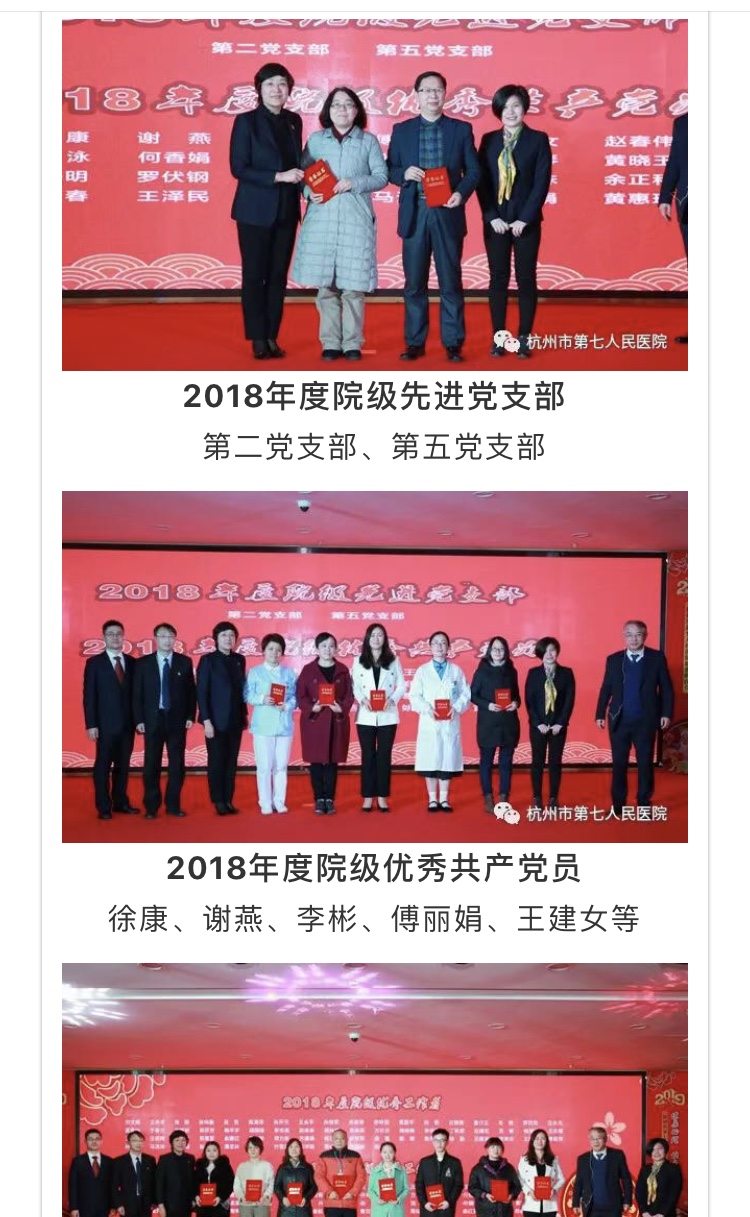Open the photo above 2018年度院级先进党支部 caption

point(374,195)
